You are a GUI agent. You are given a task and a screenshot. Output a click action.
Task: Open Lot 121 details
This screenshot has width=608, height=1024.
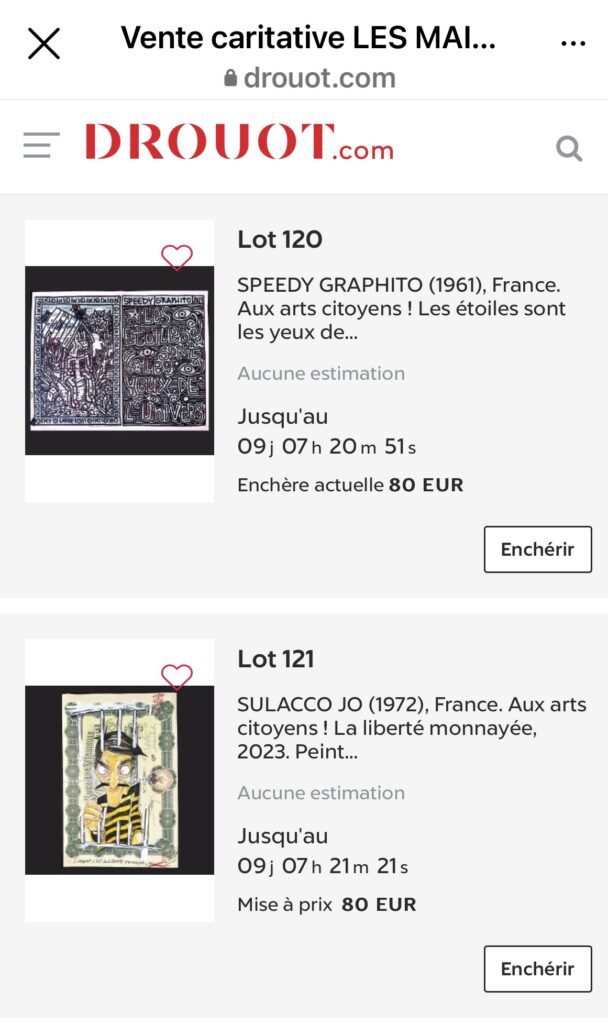(276, 659)
